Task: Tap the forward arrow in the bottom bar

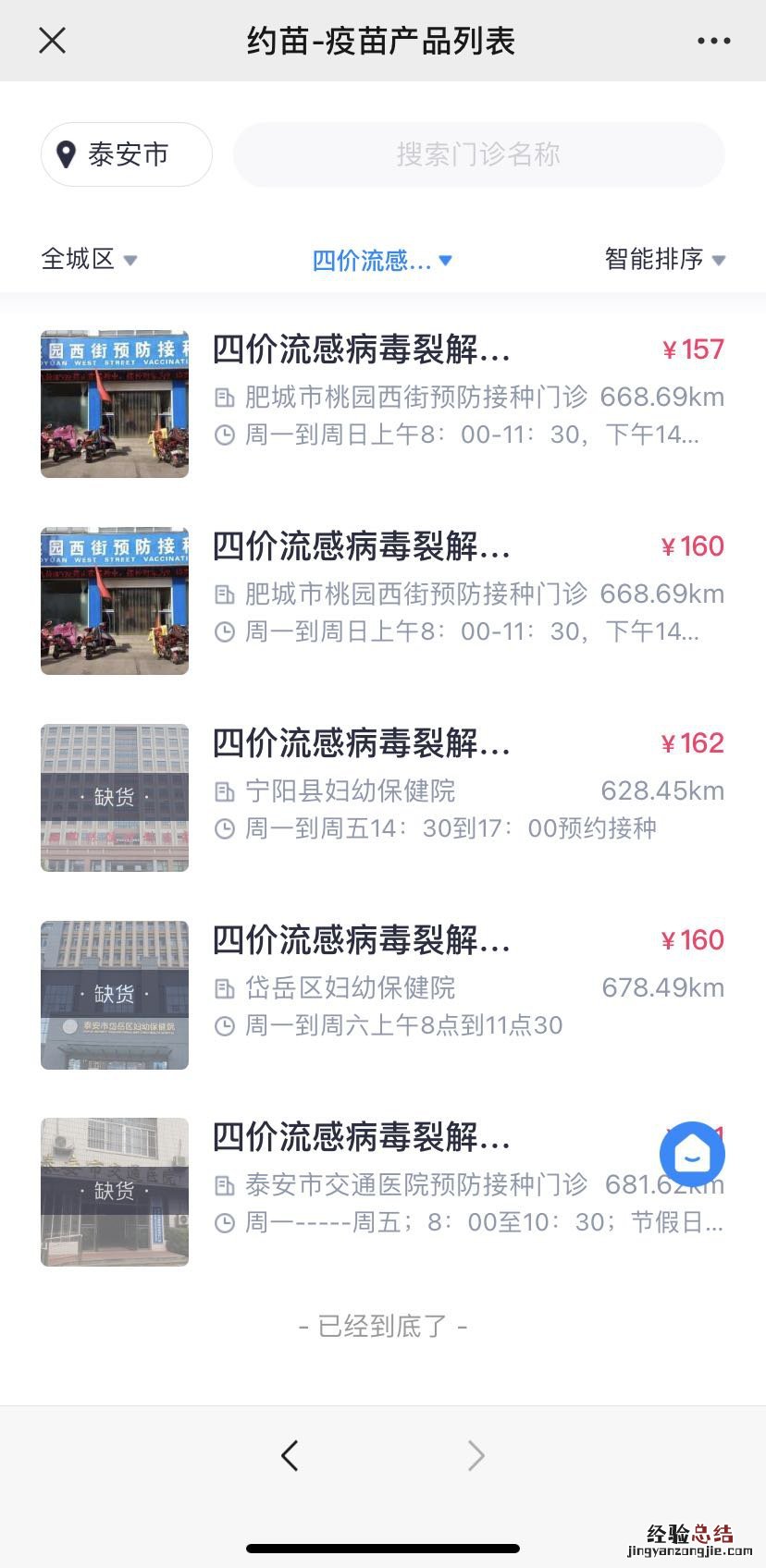Action: (476, 1455)
